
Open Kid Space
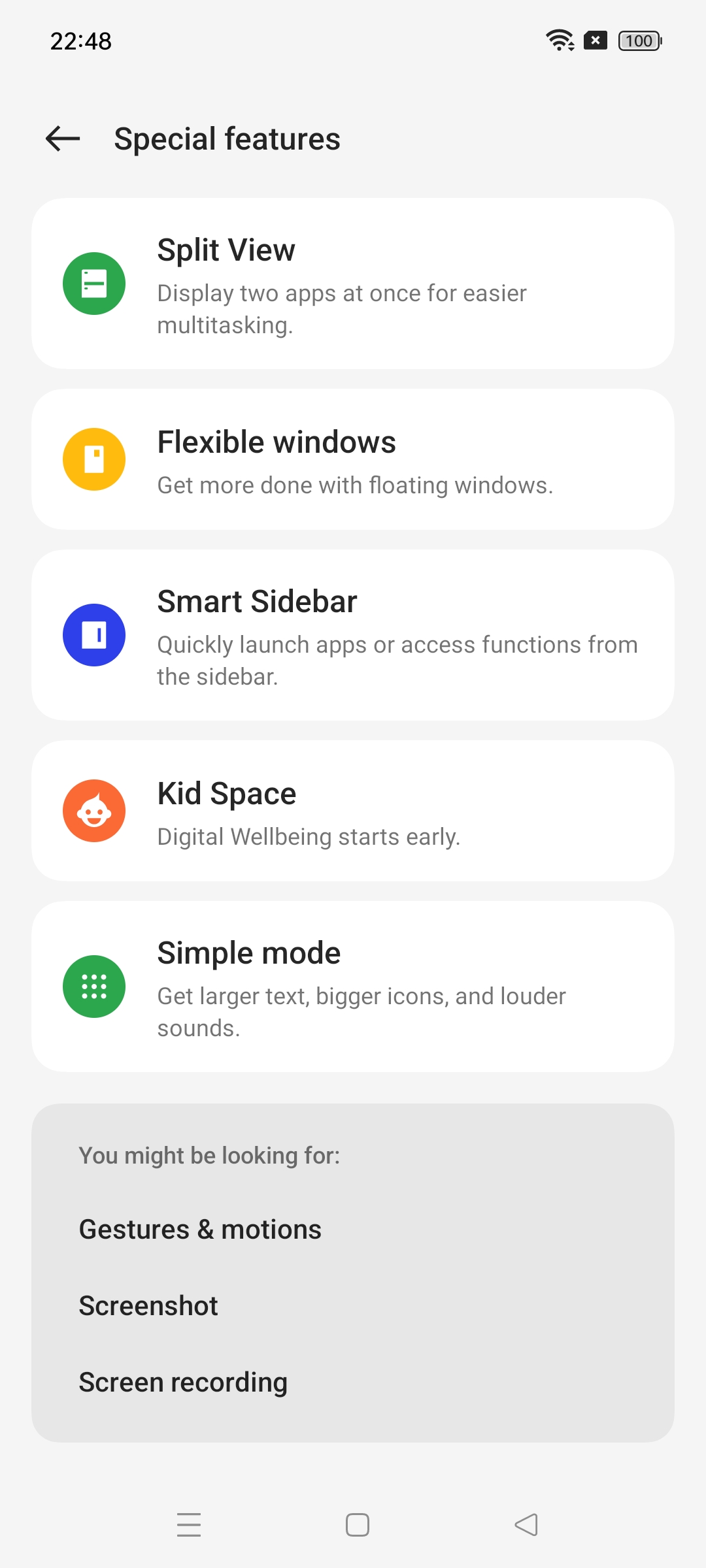pyautogui.click(x=353, y=811)
